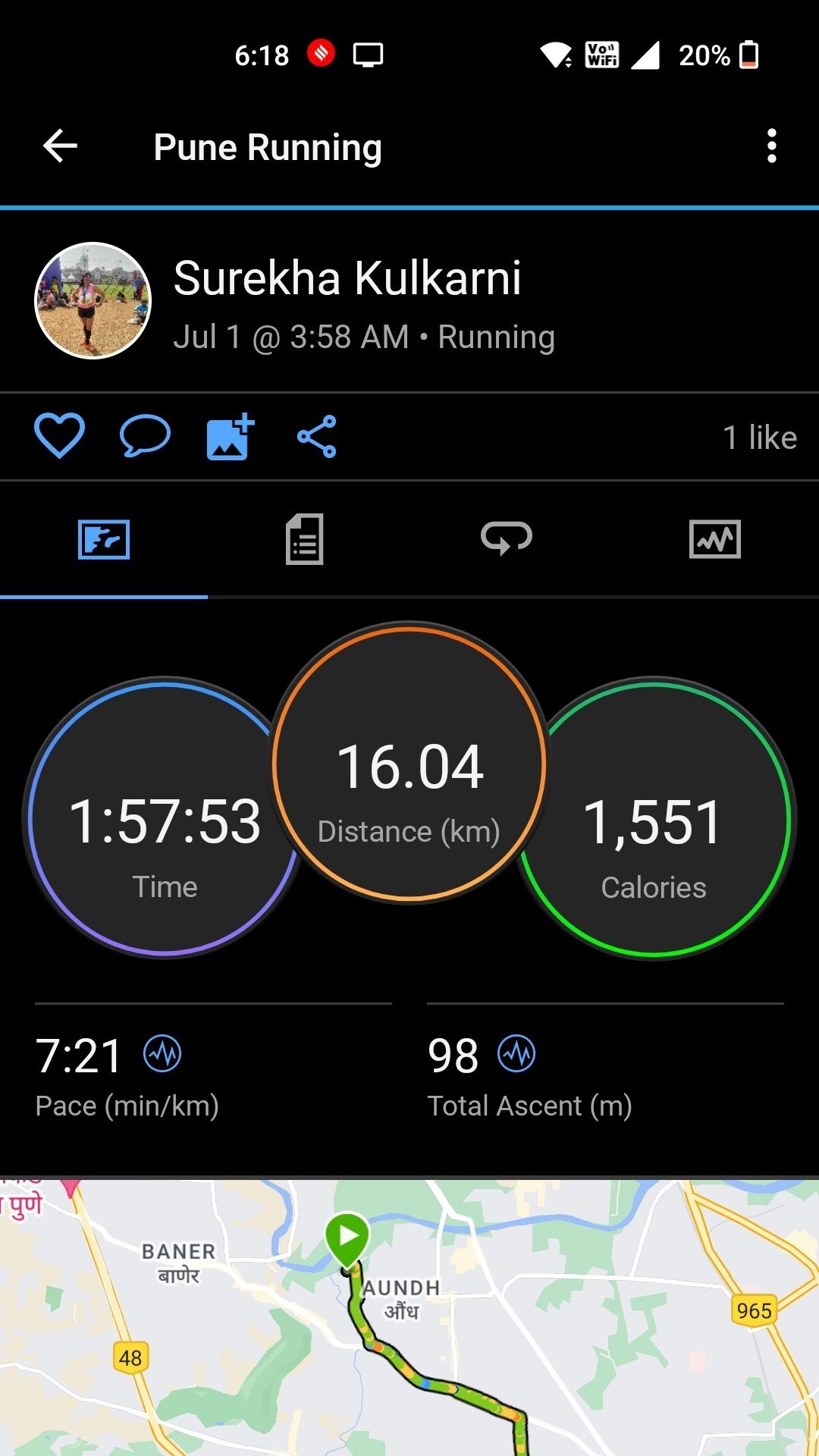Add a photo to the activity
The height and width of the screenshot is (1456, 819).
pyautogui.click(x=231, y=436)
